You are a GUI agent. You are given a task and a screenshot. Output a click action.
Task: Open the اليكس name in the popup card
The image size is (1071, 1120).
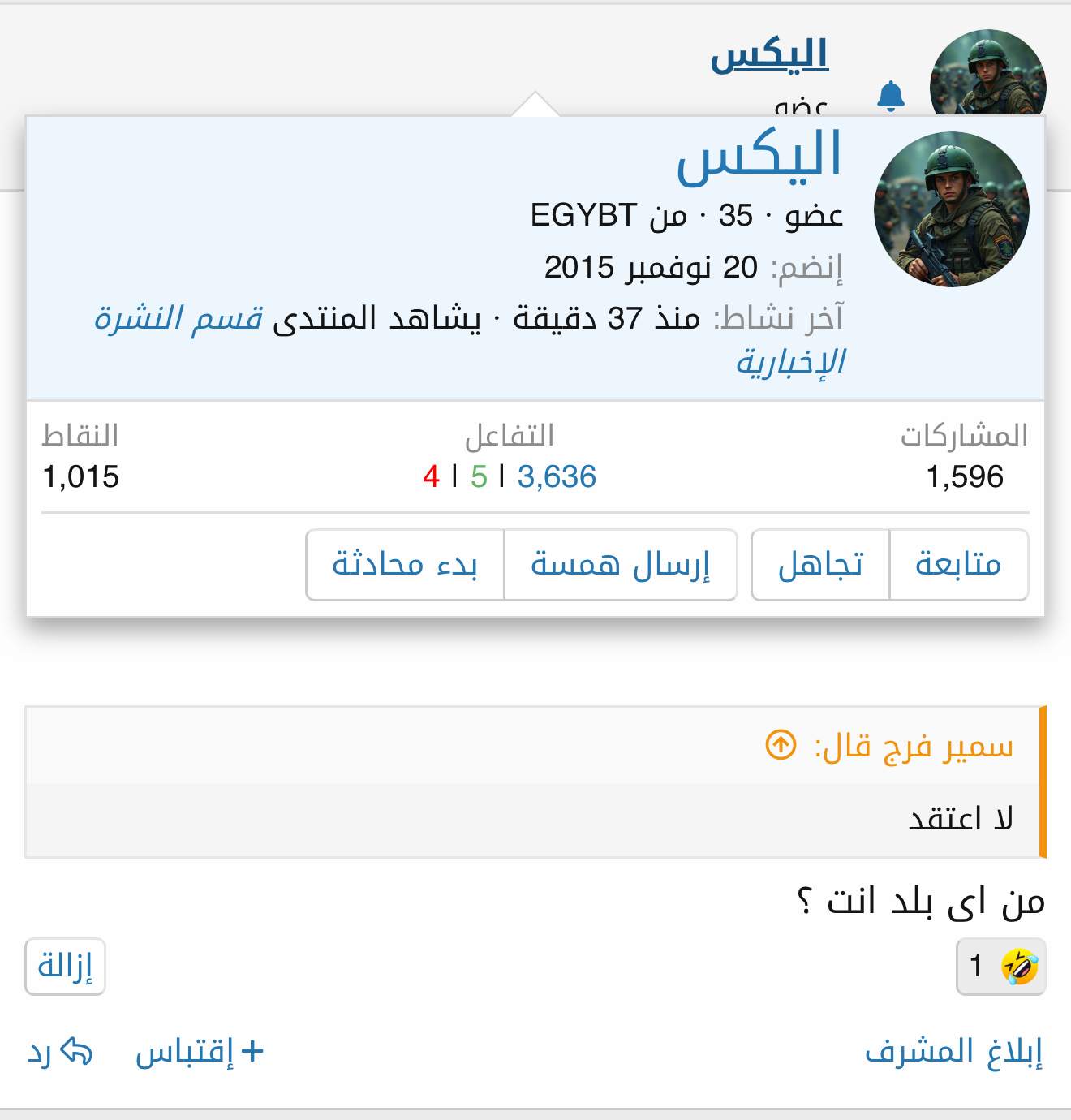tap(760, 156)
